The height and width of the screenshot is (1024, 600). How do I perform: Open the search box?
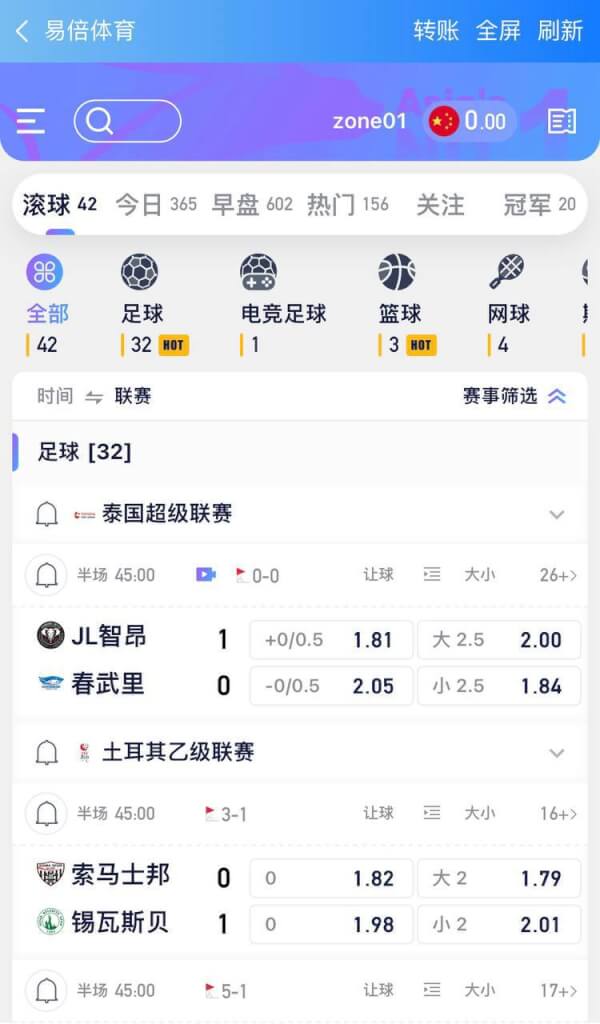point(127,121)
